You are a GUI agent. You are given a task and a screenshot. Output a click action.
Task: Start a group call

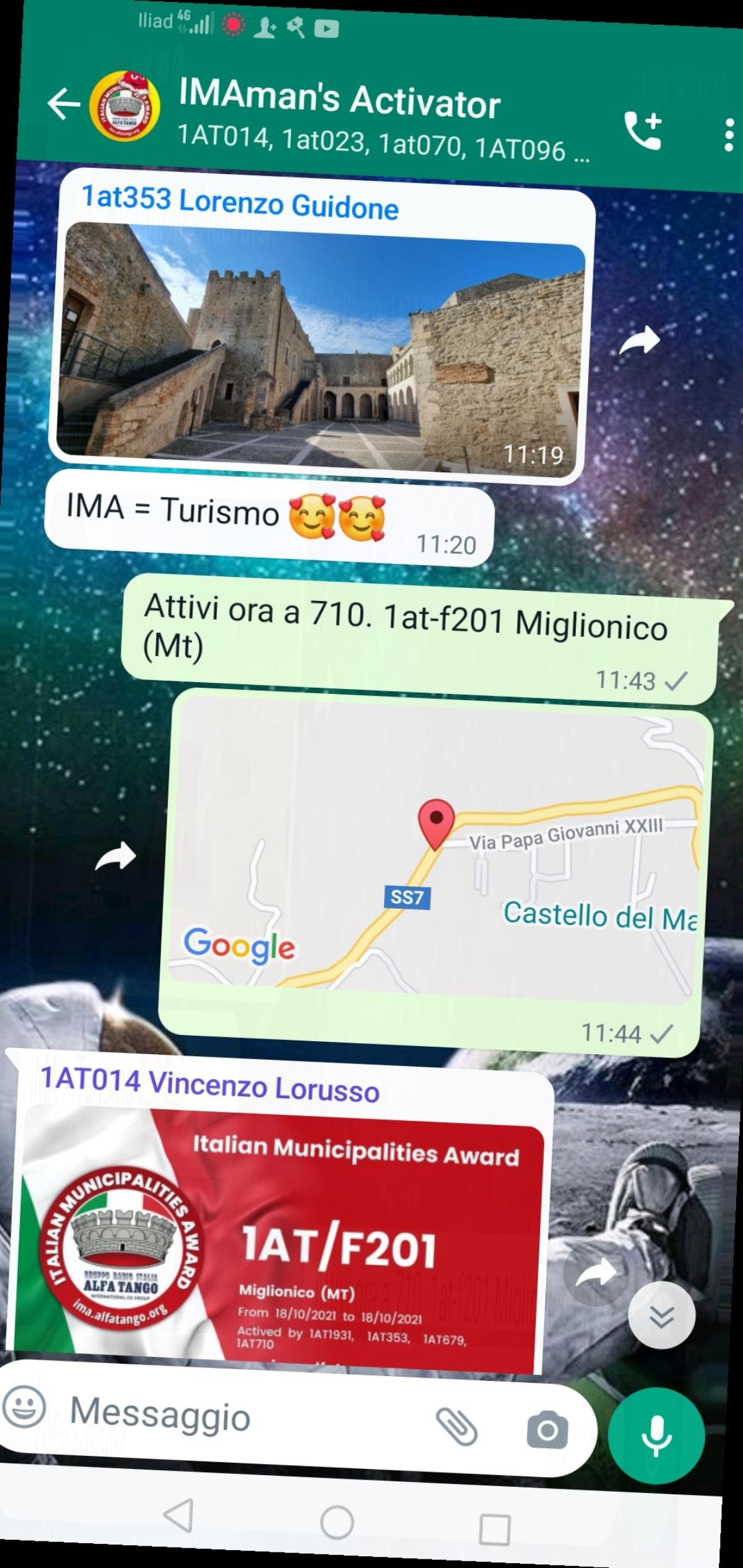tap(643, 131)
